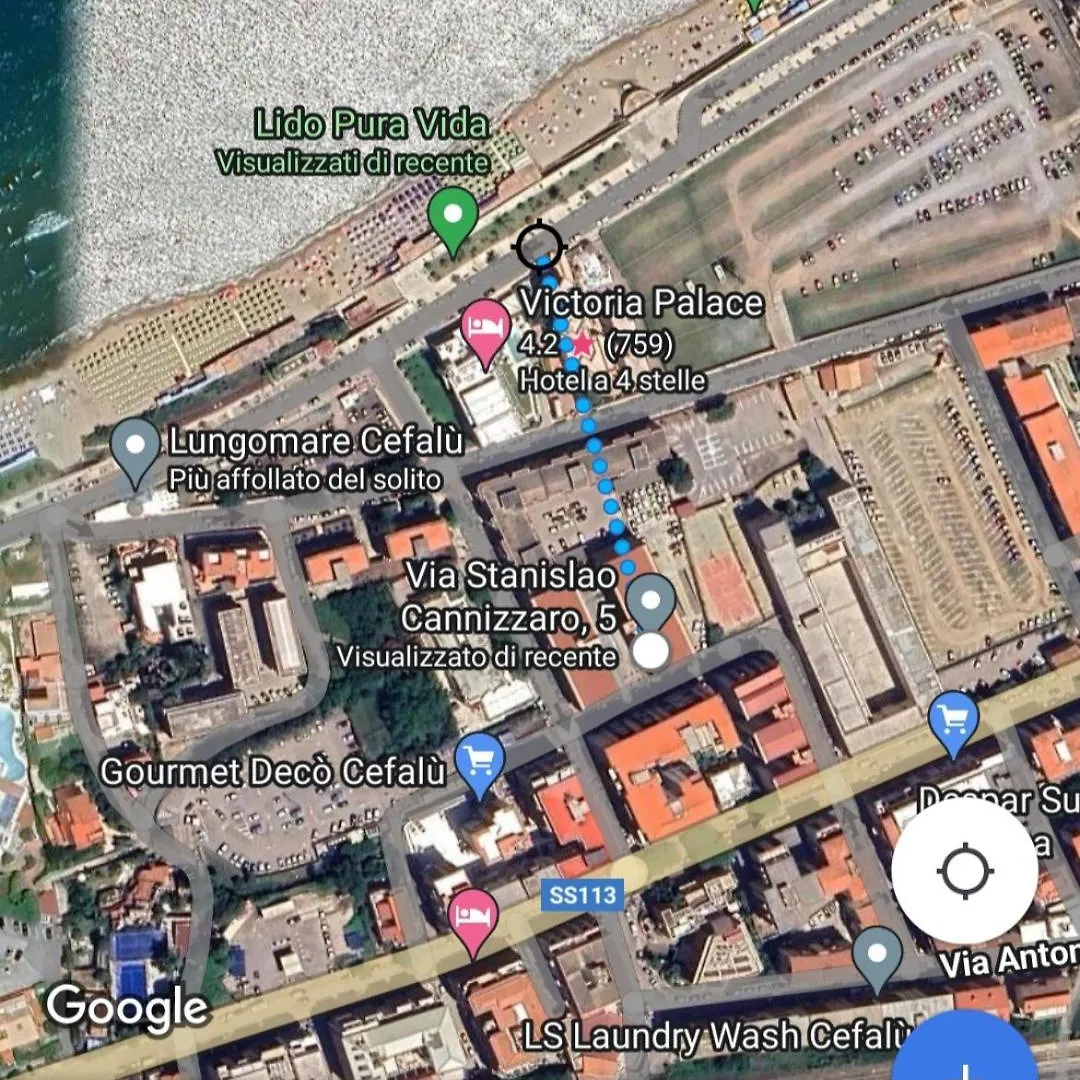The image size is (1080, 1080).
Task: Tap the gray pin above LS Laundry Wash
Action: pyautogui.click(x=877, y=958)
